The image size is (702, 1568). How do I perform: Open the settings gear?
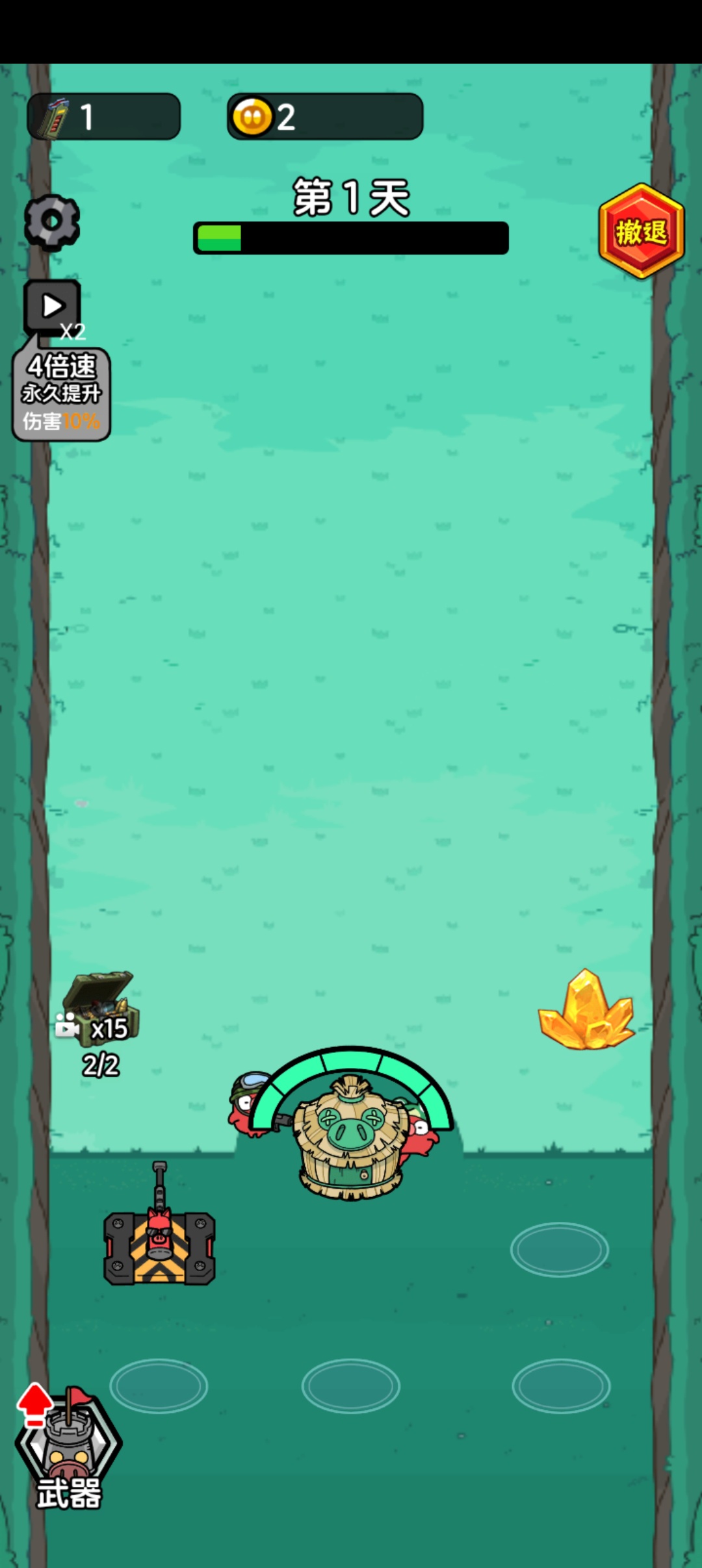tap(52, 222)
